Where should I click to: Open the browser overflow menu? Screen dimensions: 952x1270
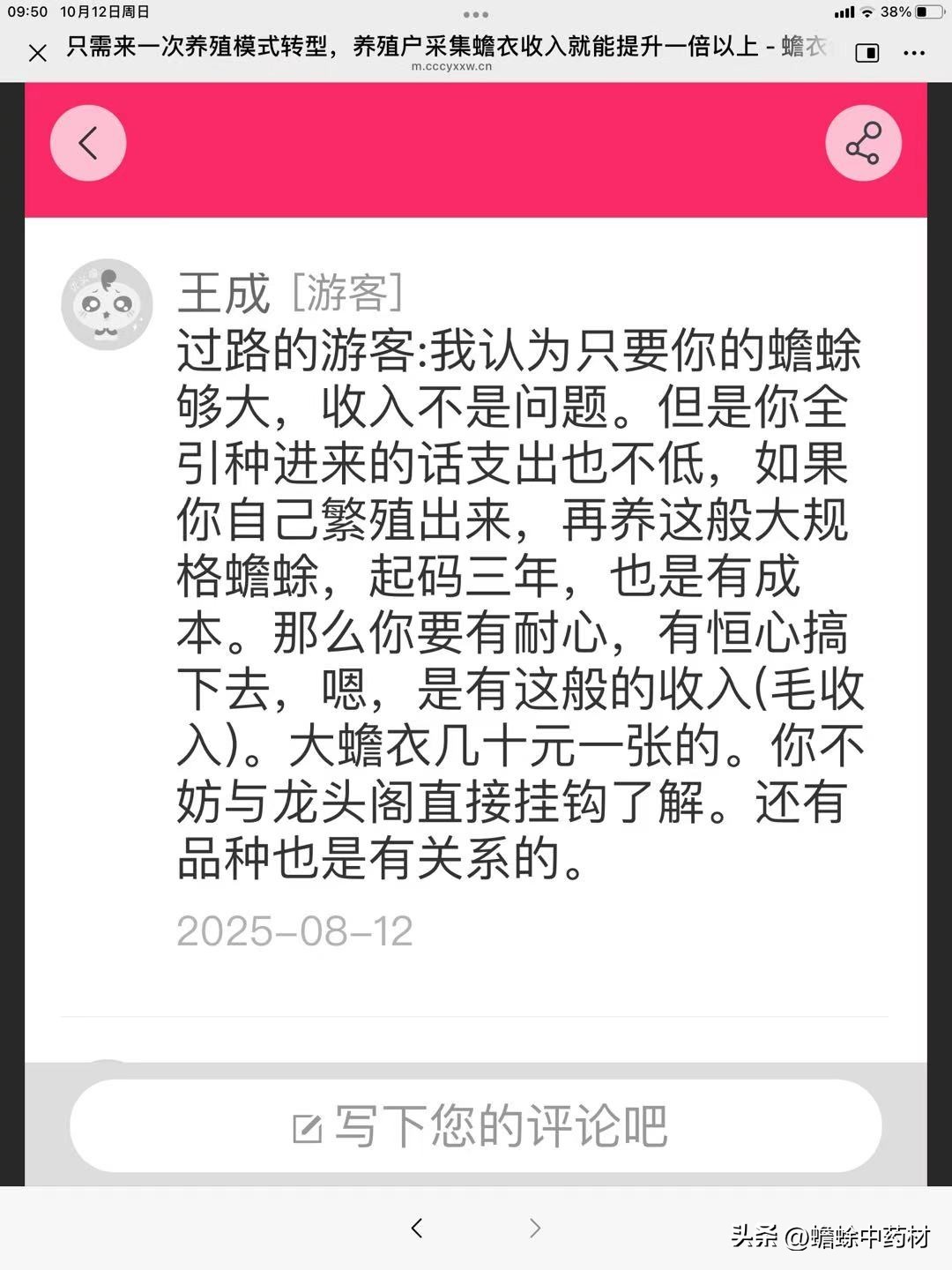914,53
